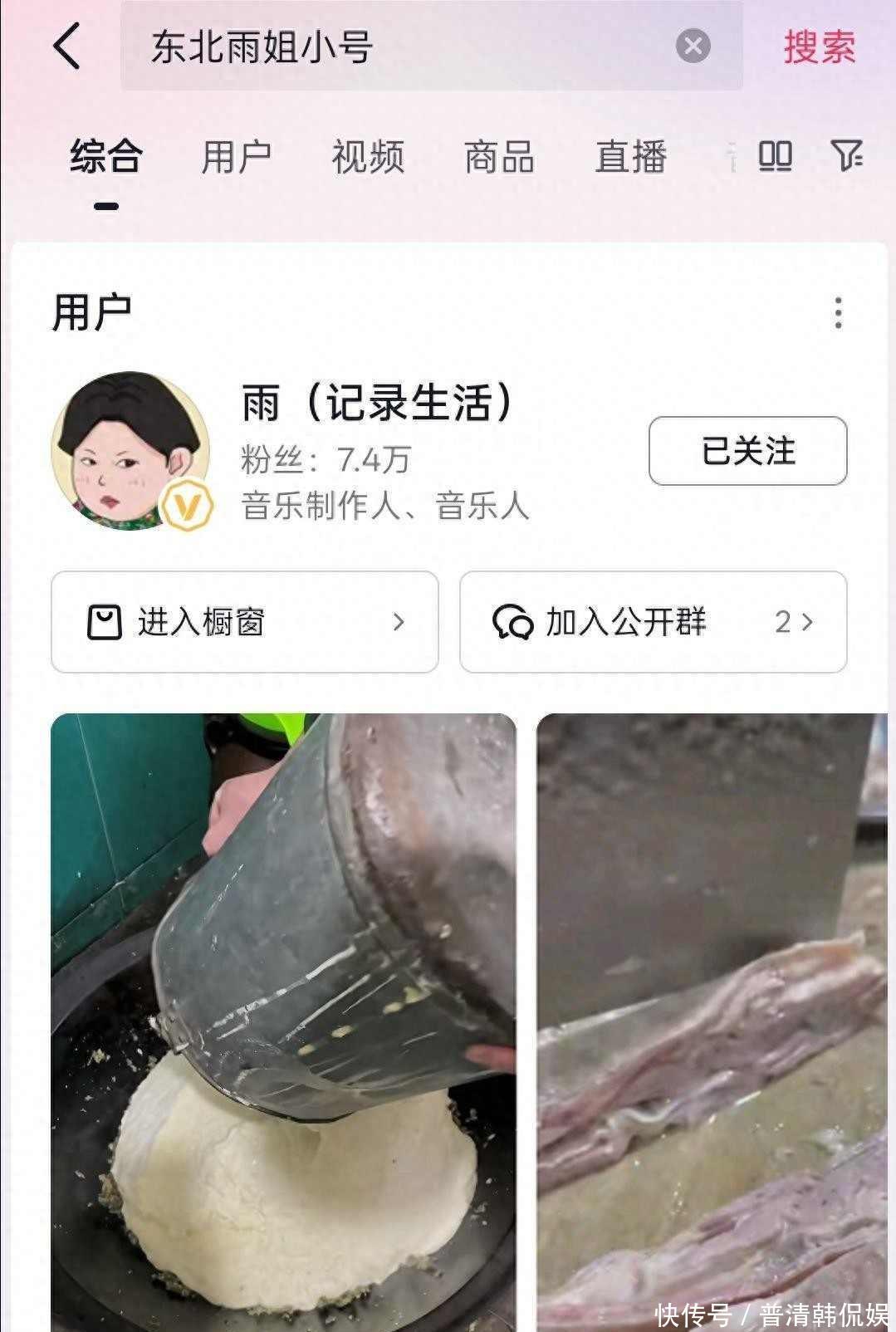The width and height of the screenshot is (896, 1332).
Task: Open the three-dot menu in 用户 section
Action: coord(838,313)
